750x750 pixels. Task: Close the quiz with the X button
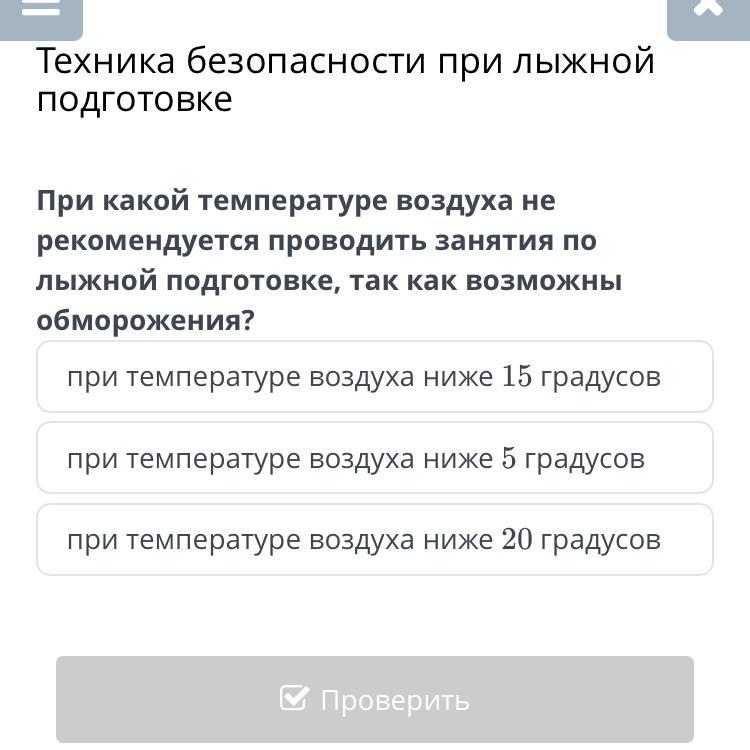[708, 10]
